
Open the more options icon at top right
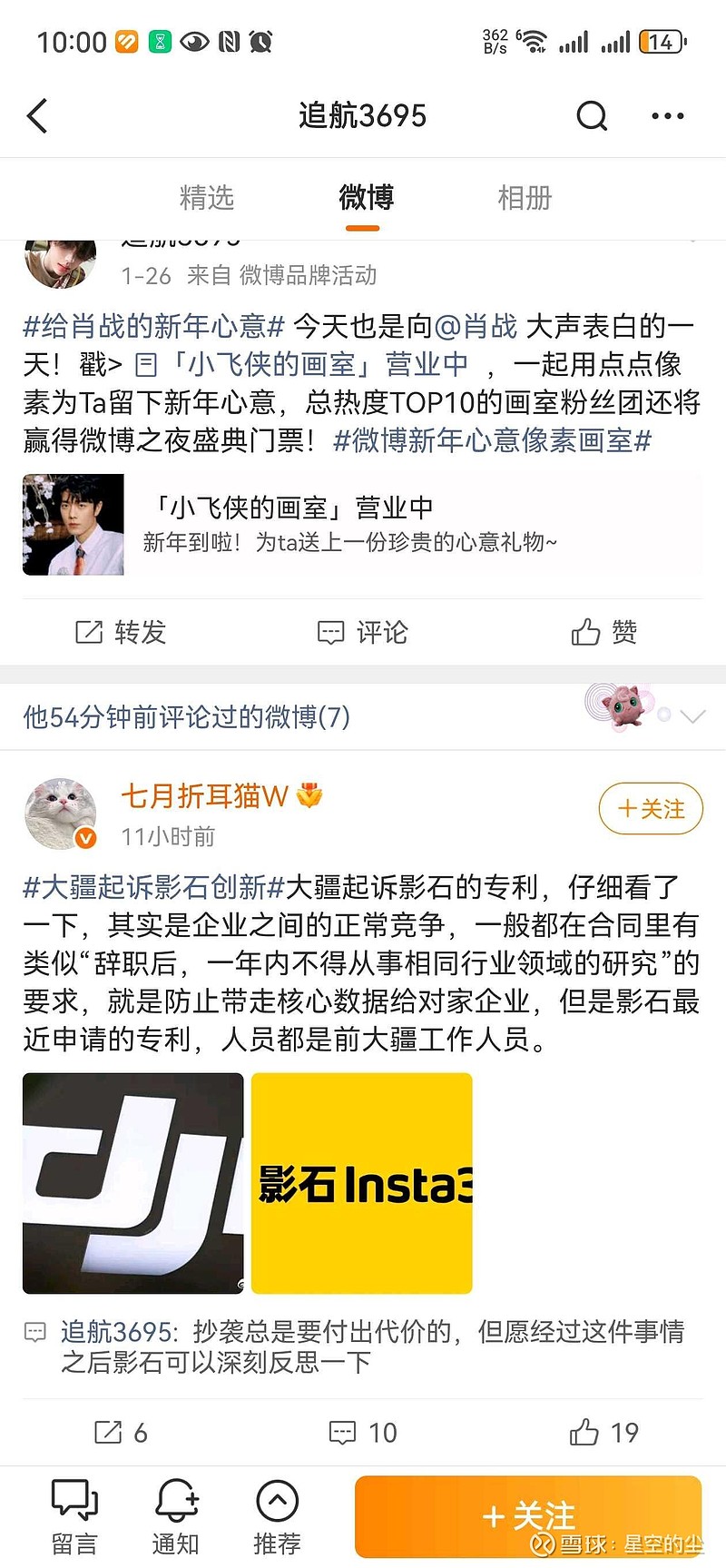[x=669, y=116]
